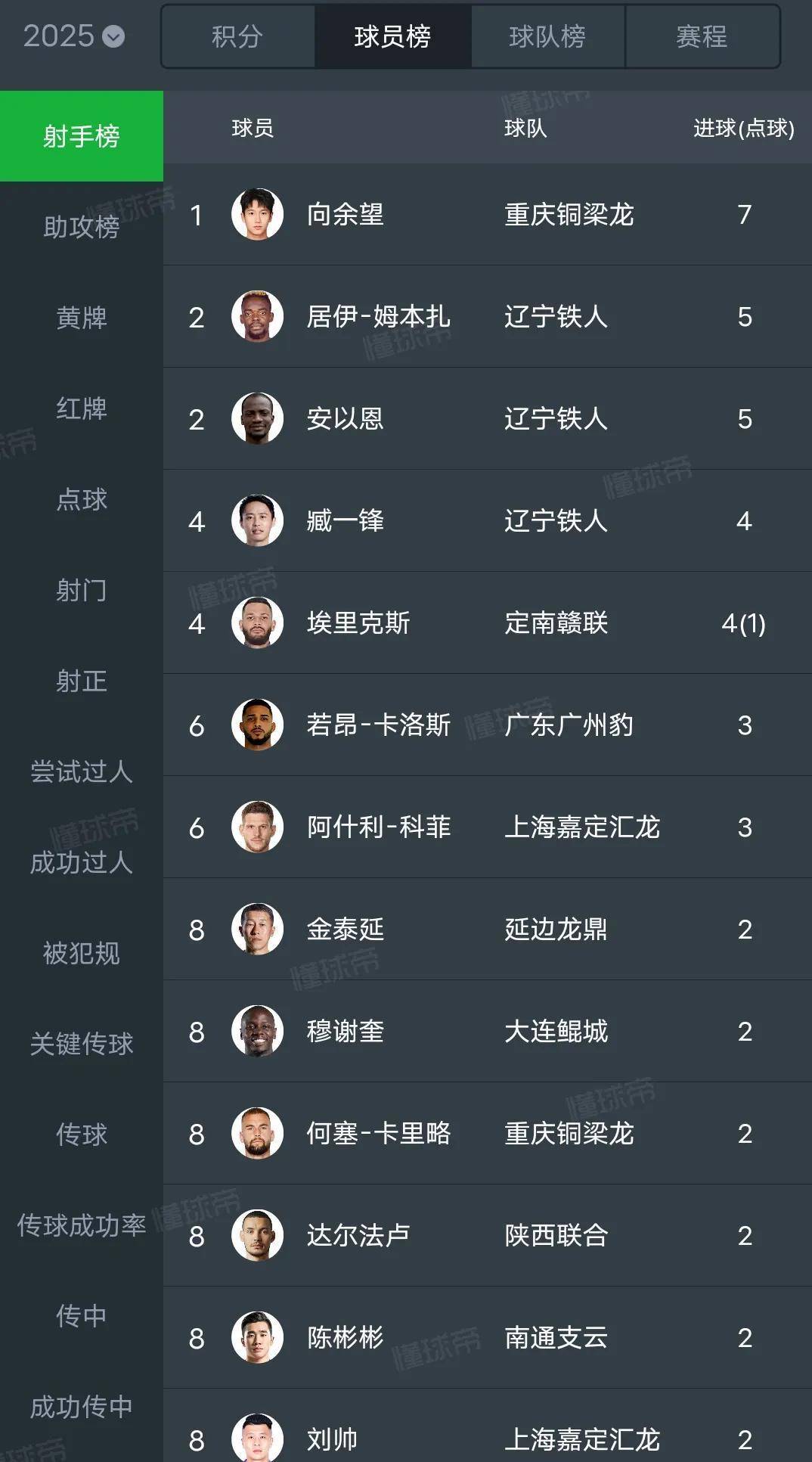Select the 黄牌 category
812x1462 pixels.
pyautogui.click(x=81, y=318)
